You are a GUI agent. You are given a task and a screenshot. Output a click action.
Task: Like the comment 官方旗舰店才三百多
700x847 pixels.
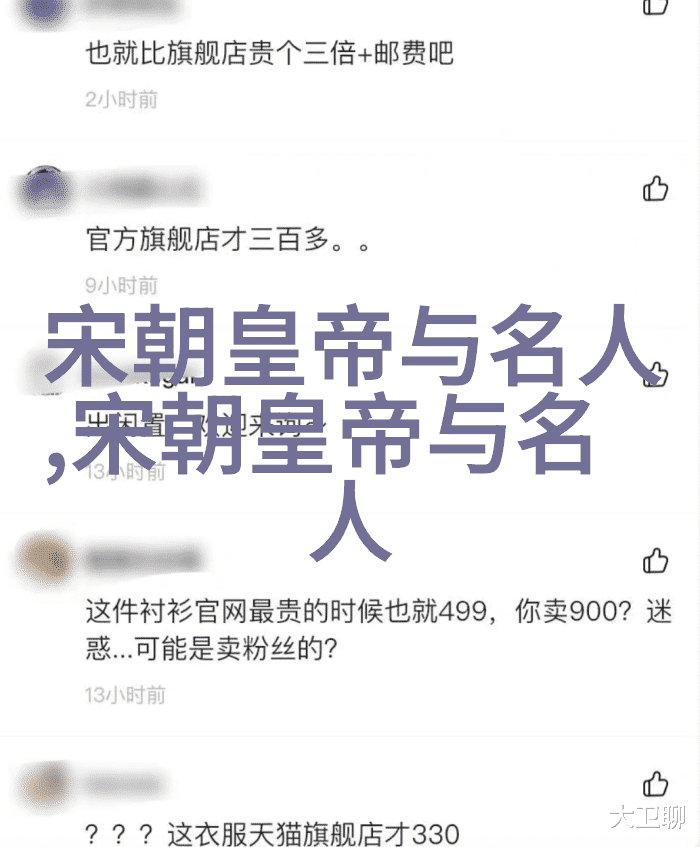pyautogui.click(x=655, y=188)
